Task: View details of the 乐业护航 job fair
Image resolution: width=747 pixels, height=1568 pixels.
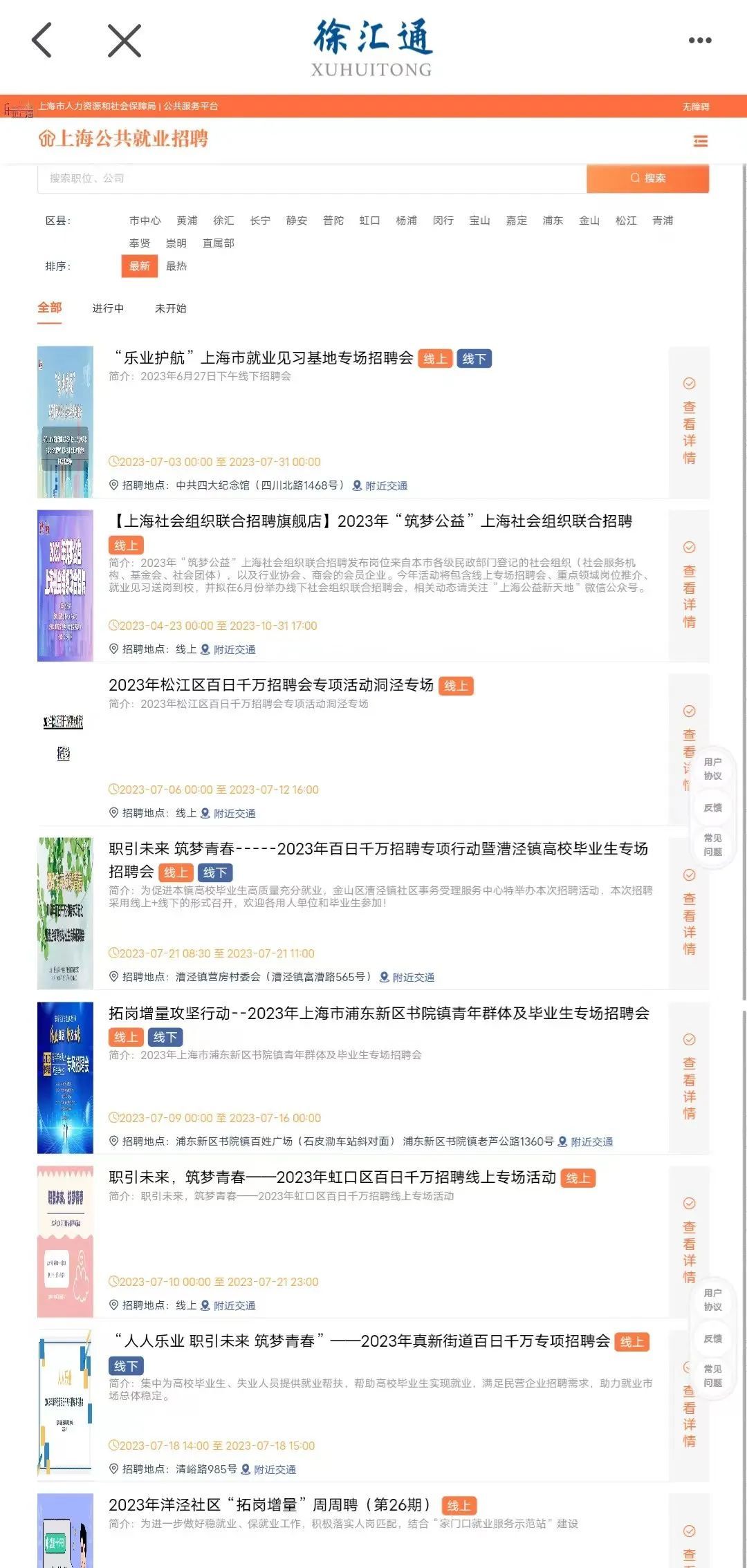Action: coord(689,422)
